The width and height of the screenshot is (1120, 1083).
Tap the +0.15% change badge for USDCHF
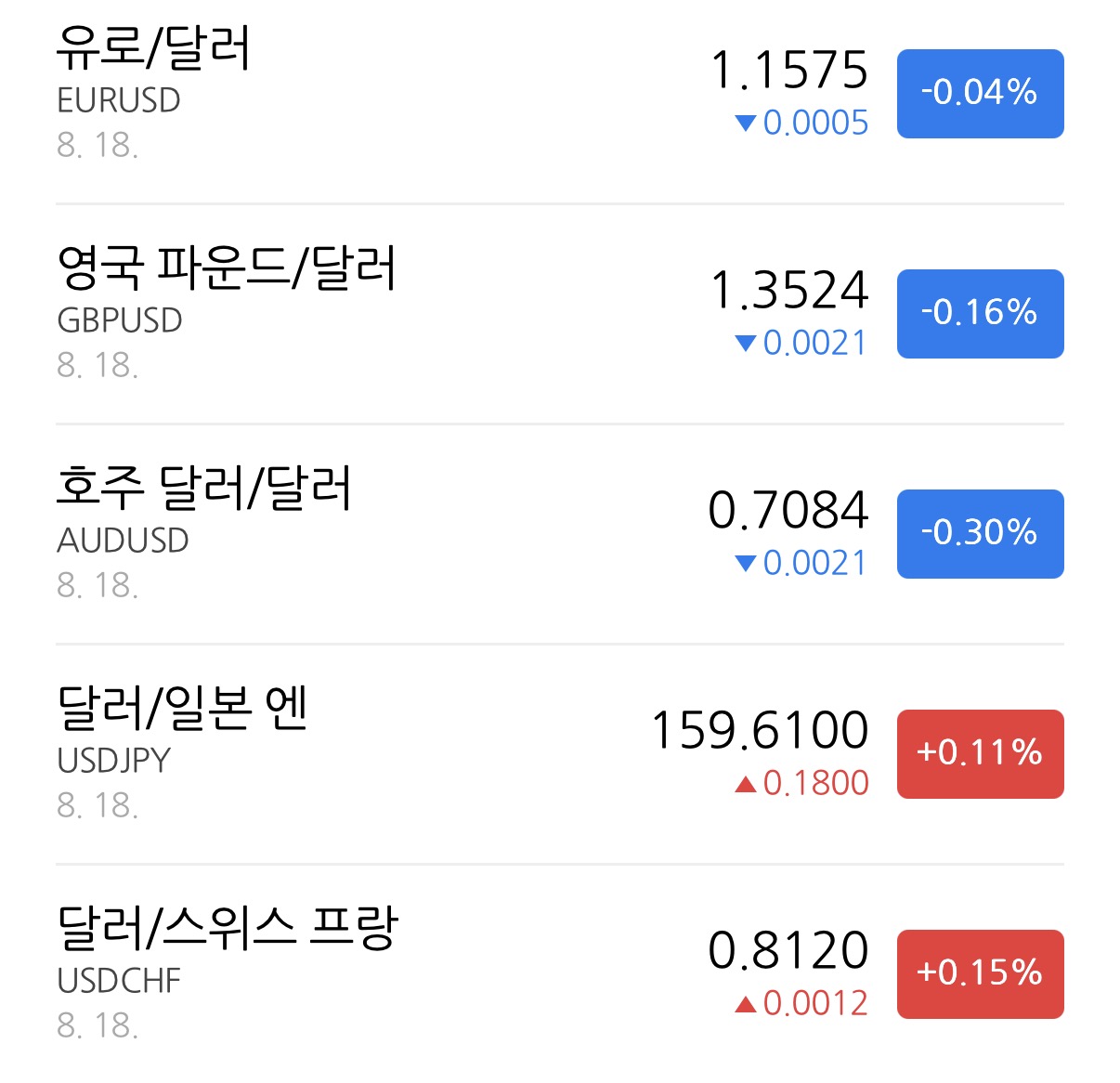(980, 974)
